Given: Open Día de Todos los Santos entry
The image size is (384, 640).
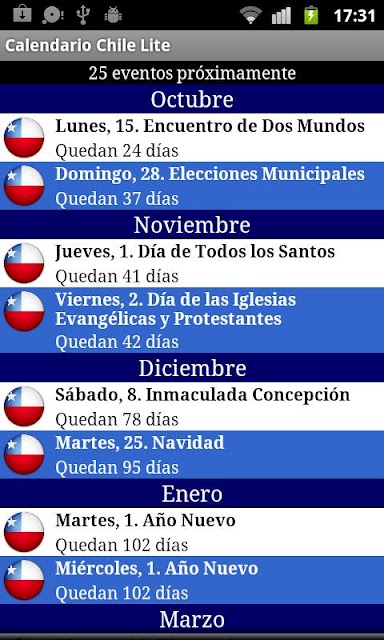Looking at the screenshot, I should tap(192, 263).
